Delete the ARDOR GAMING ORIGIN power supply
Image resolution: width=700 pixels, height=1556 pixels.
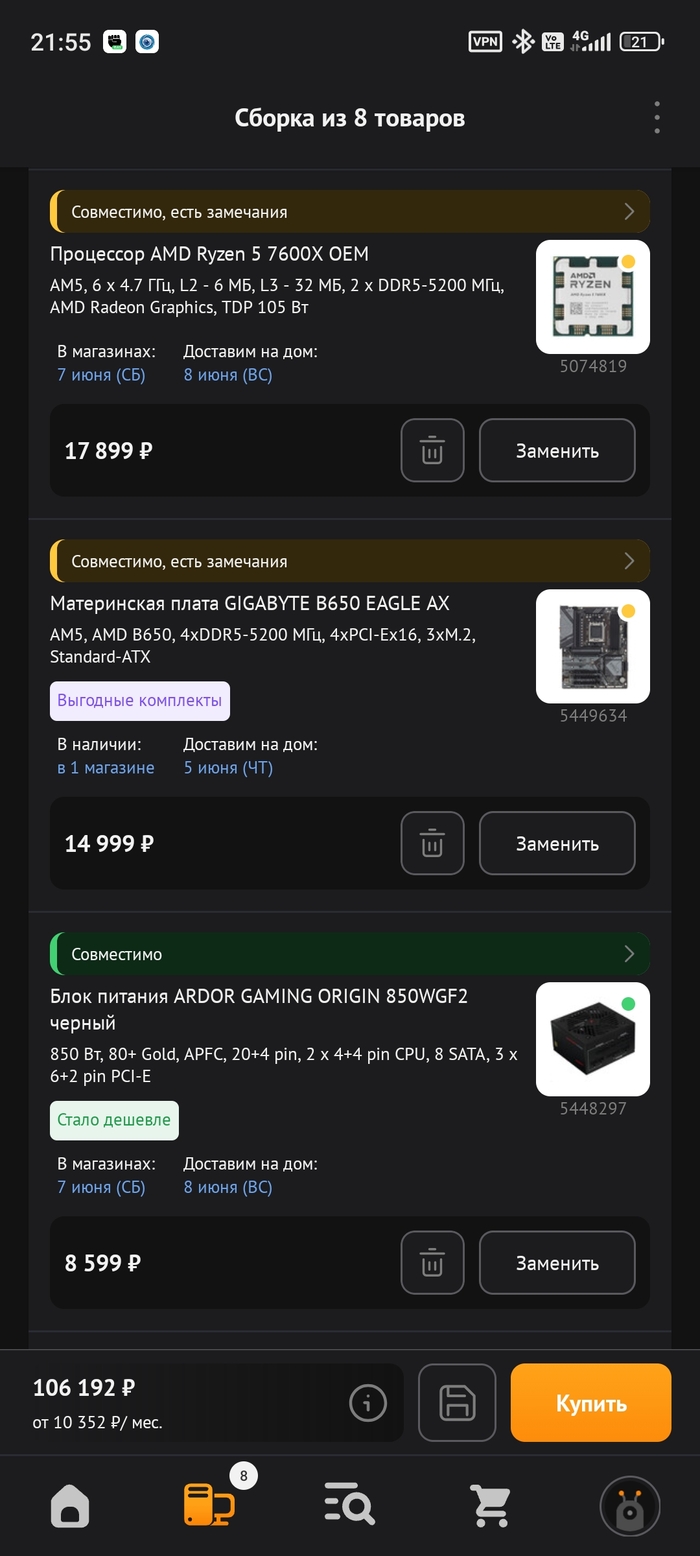coord(432,1263)
